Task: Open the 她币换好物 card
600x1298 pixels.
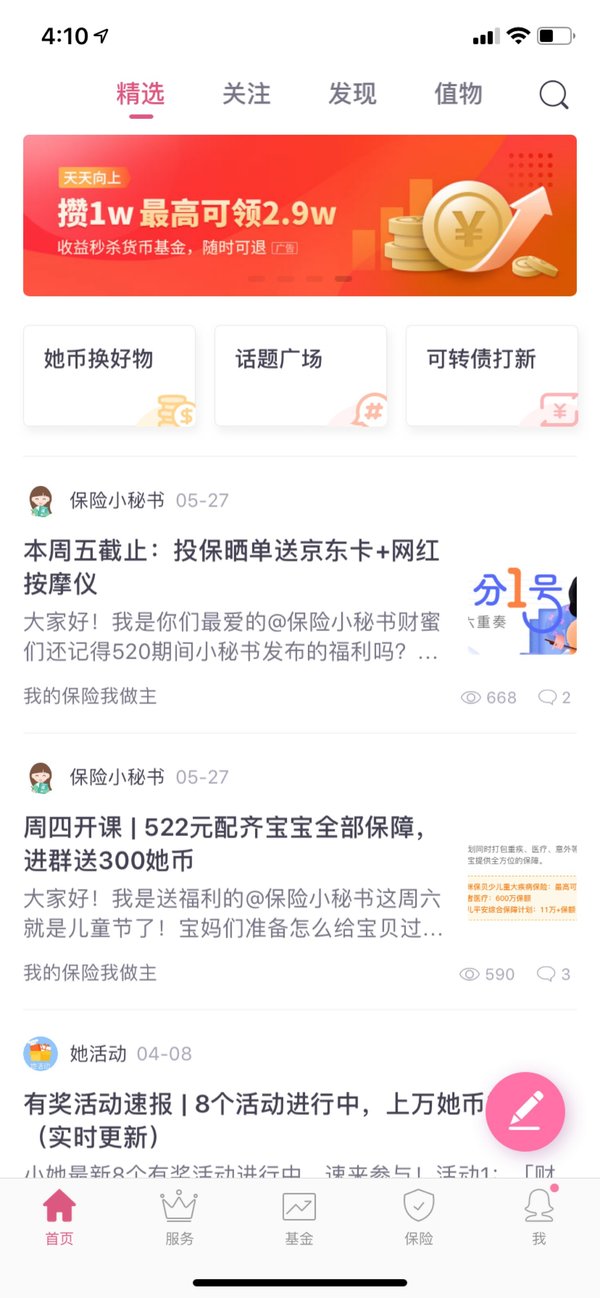Action: 109,376
